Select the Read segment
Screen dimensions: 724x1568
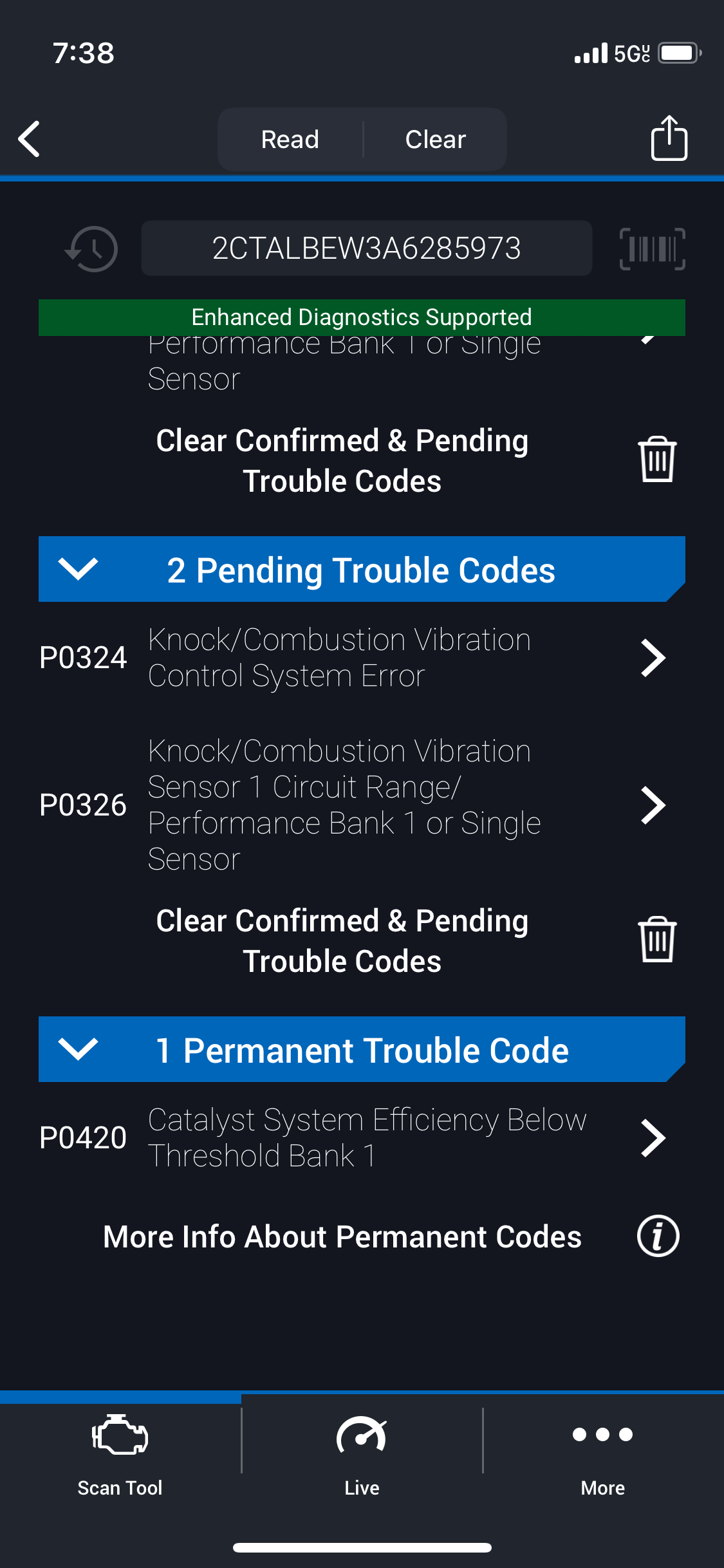coord(290,139)
